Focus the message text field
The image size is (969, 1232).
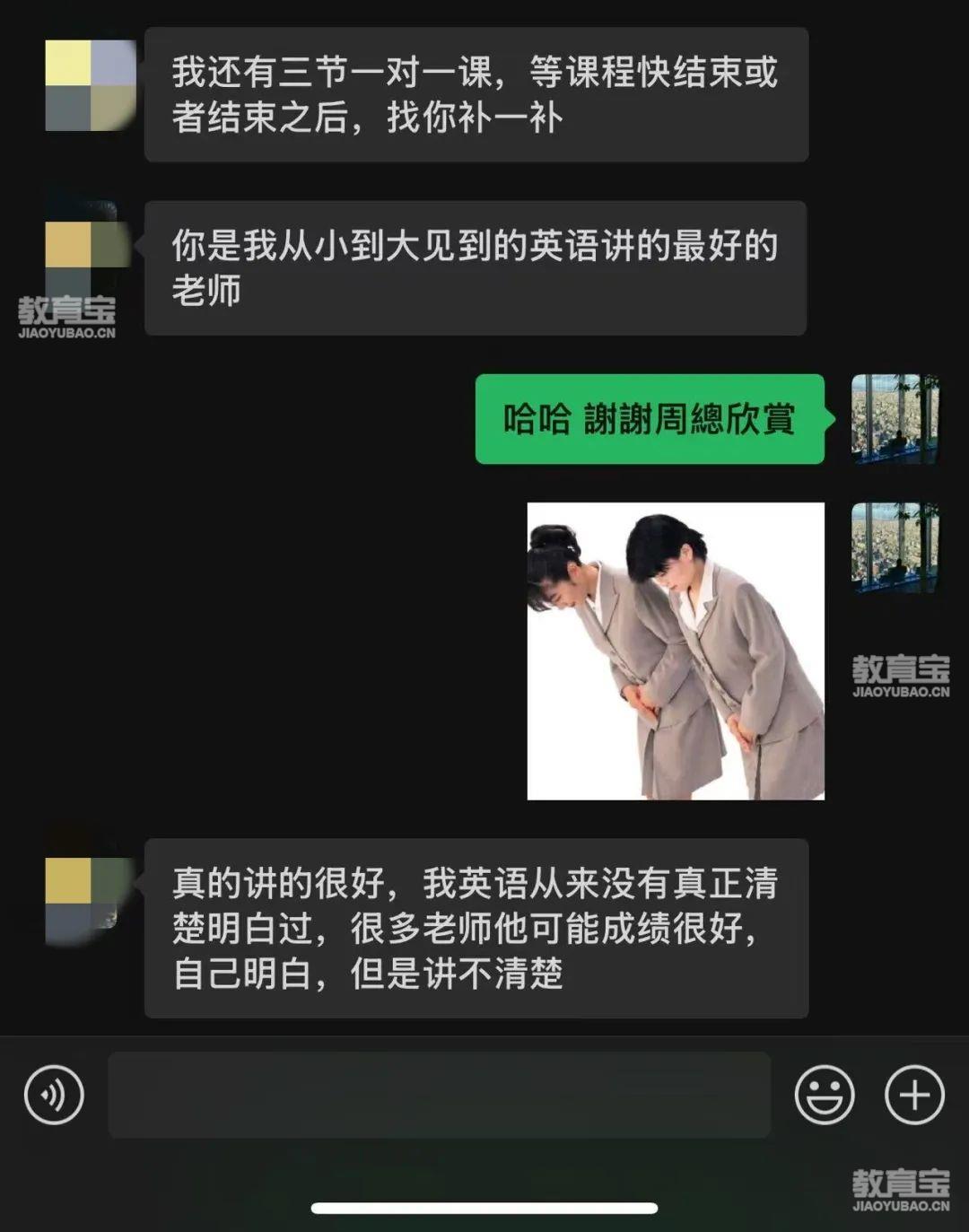[439, 1095]
